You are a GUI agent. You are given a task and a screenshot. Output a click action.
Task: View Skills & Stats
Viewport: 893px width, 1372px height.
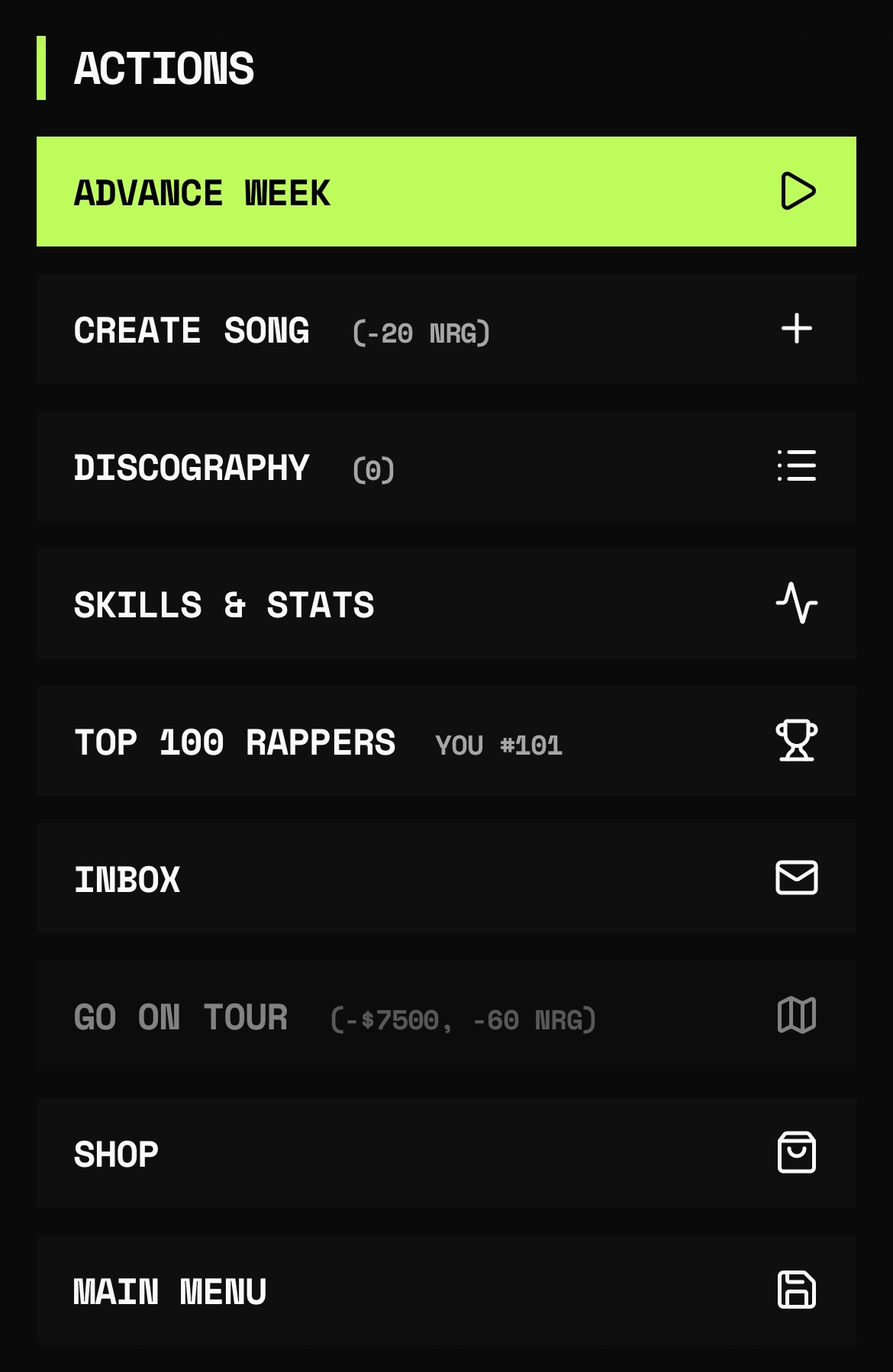click(446, 604)
